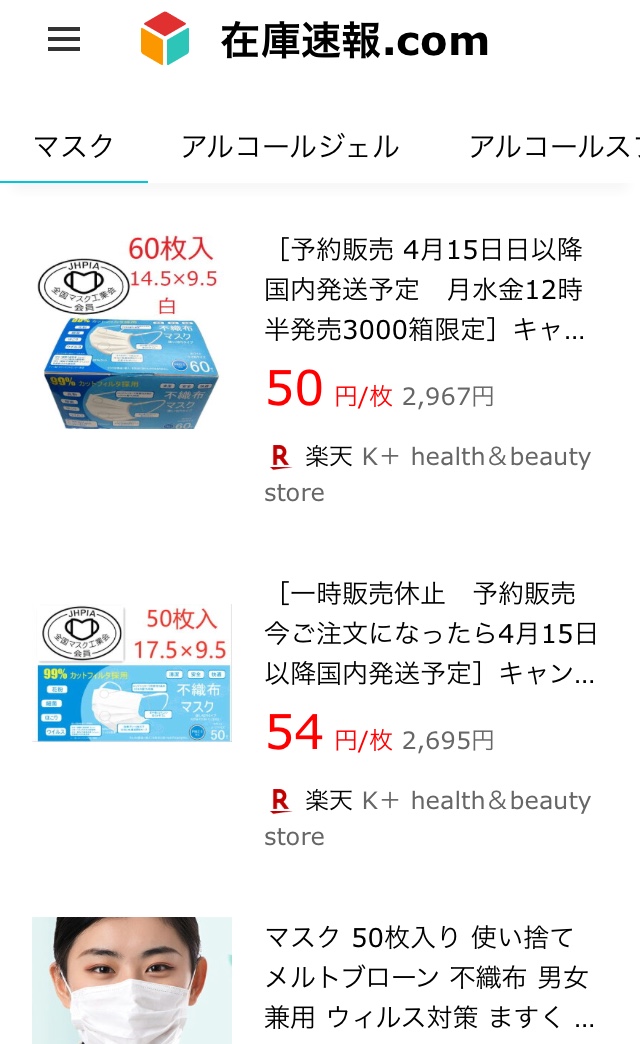
Task: Open the hamburger drawer menu
Action: click(x=64, y=39)
